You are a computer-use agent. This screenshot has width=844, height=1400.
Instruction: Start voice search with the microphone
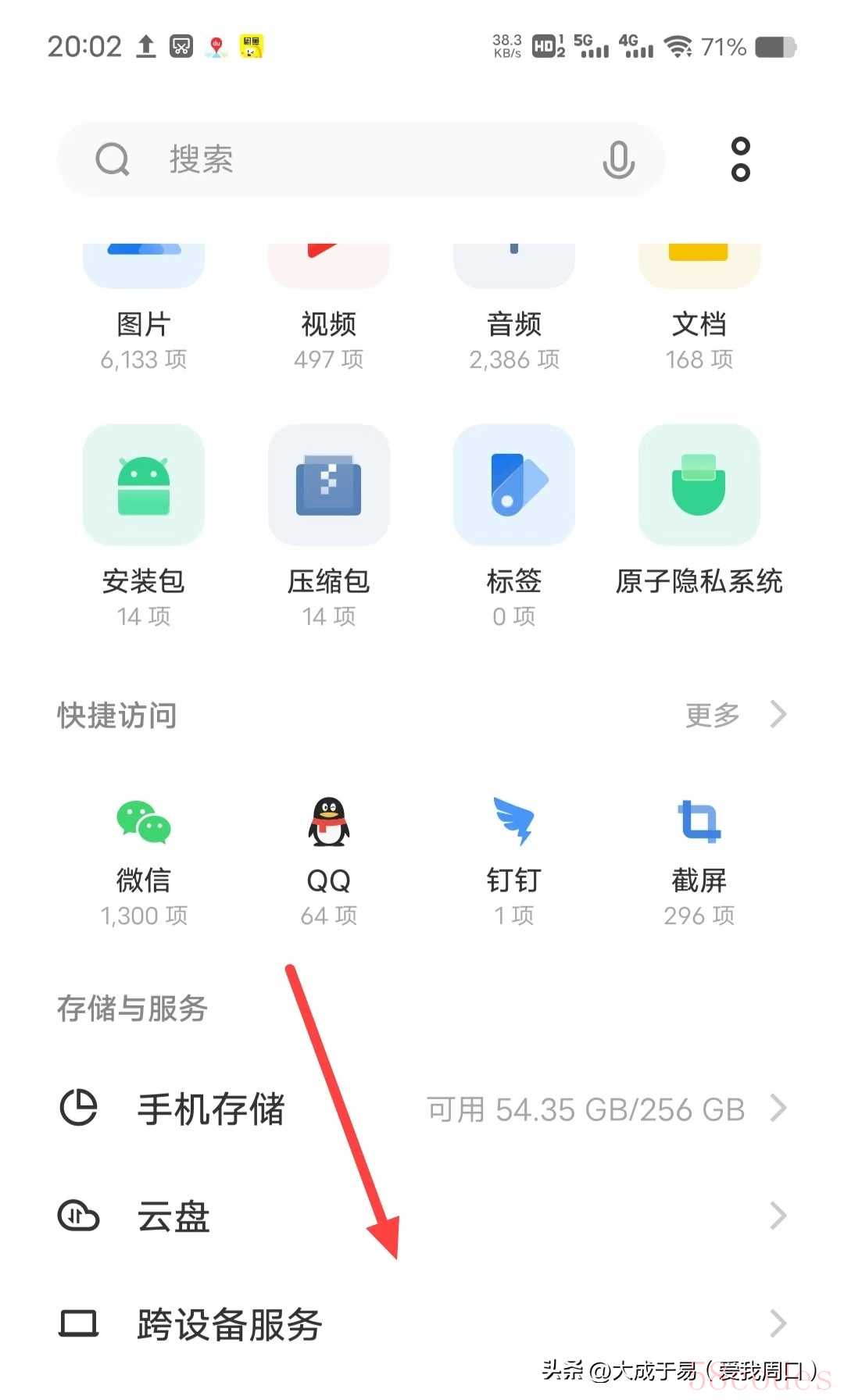[x=618, y=160]
